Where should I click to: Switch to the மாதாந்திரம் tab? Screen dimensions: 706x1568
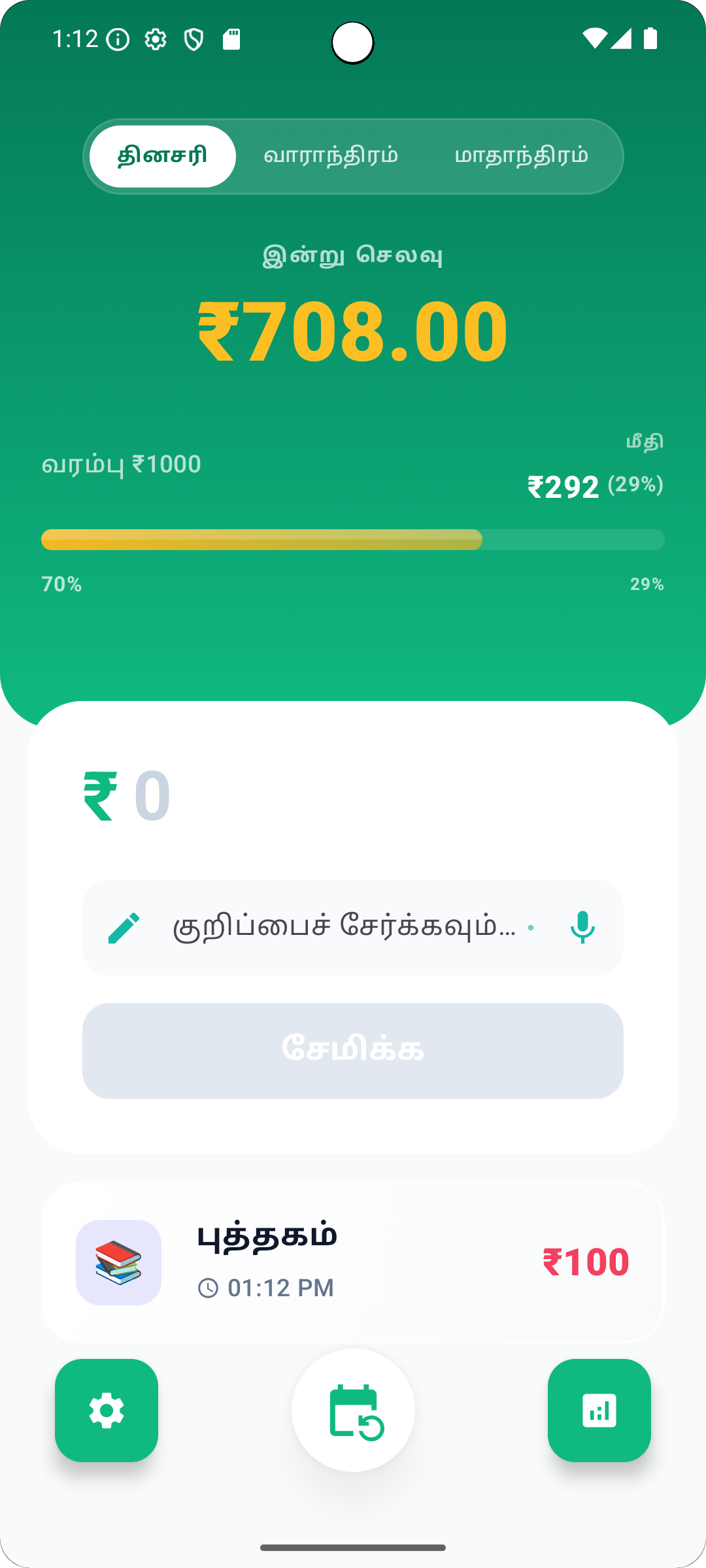pyautogui.click(x=522, y=155)
